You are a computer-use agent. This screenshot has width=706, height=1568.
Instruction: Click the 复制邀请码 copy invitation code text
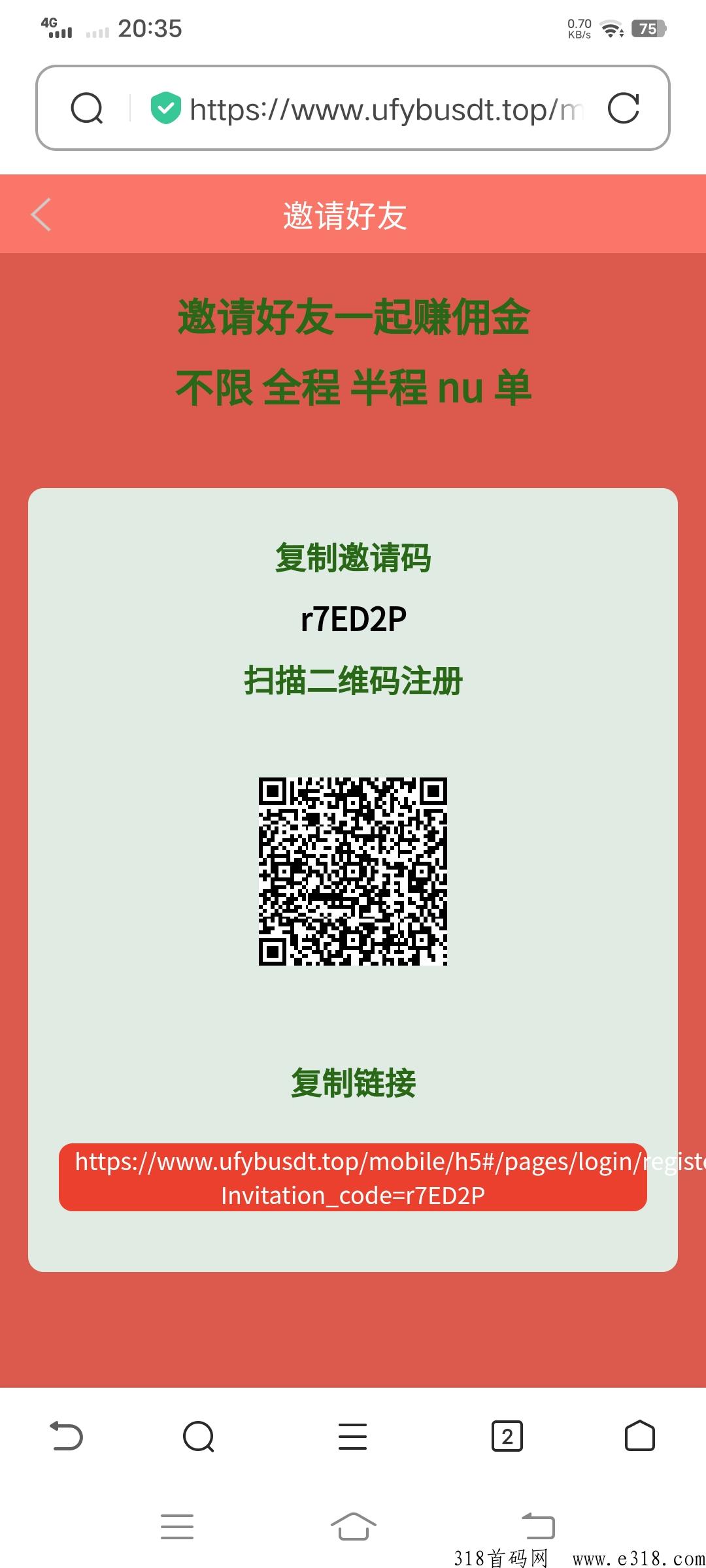353,559
